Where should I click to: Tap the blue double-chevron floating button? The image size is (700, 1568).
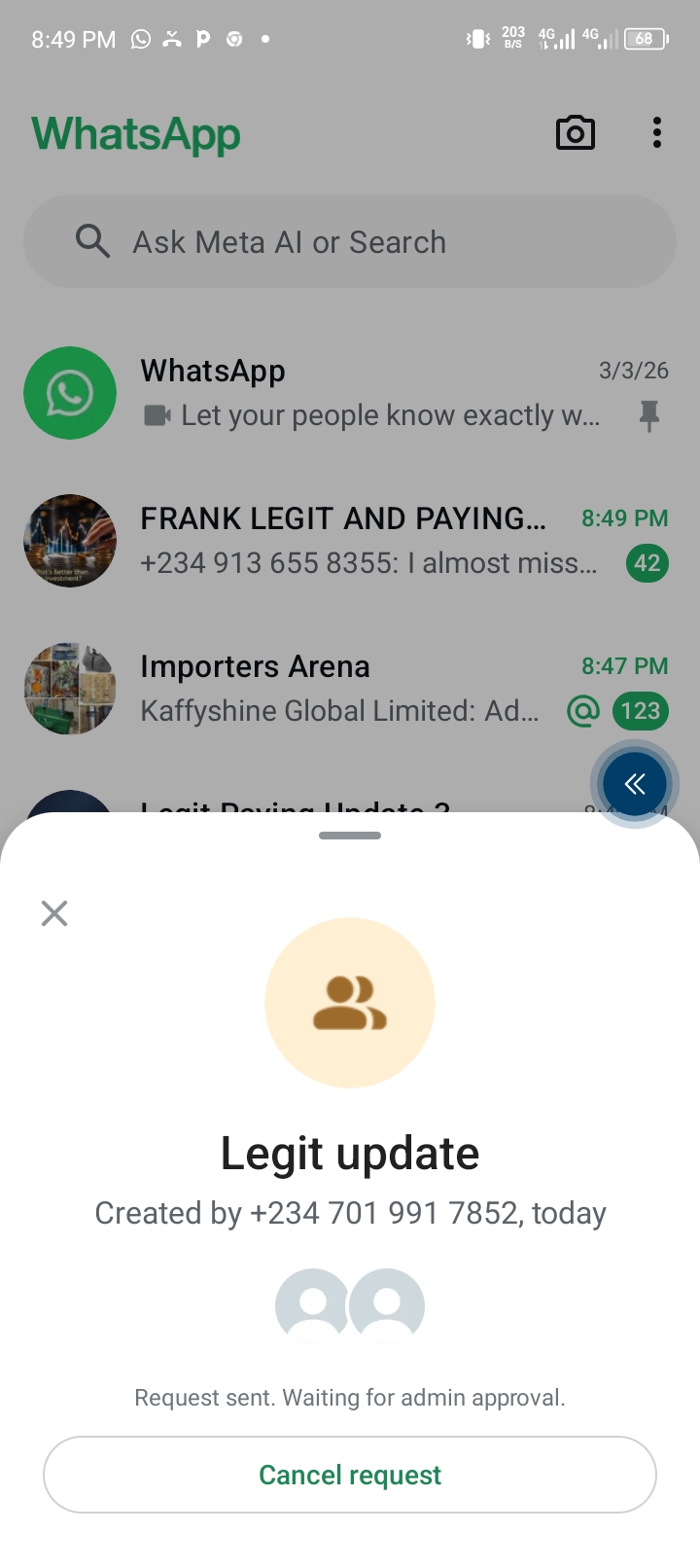(x=634, y=784)
